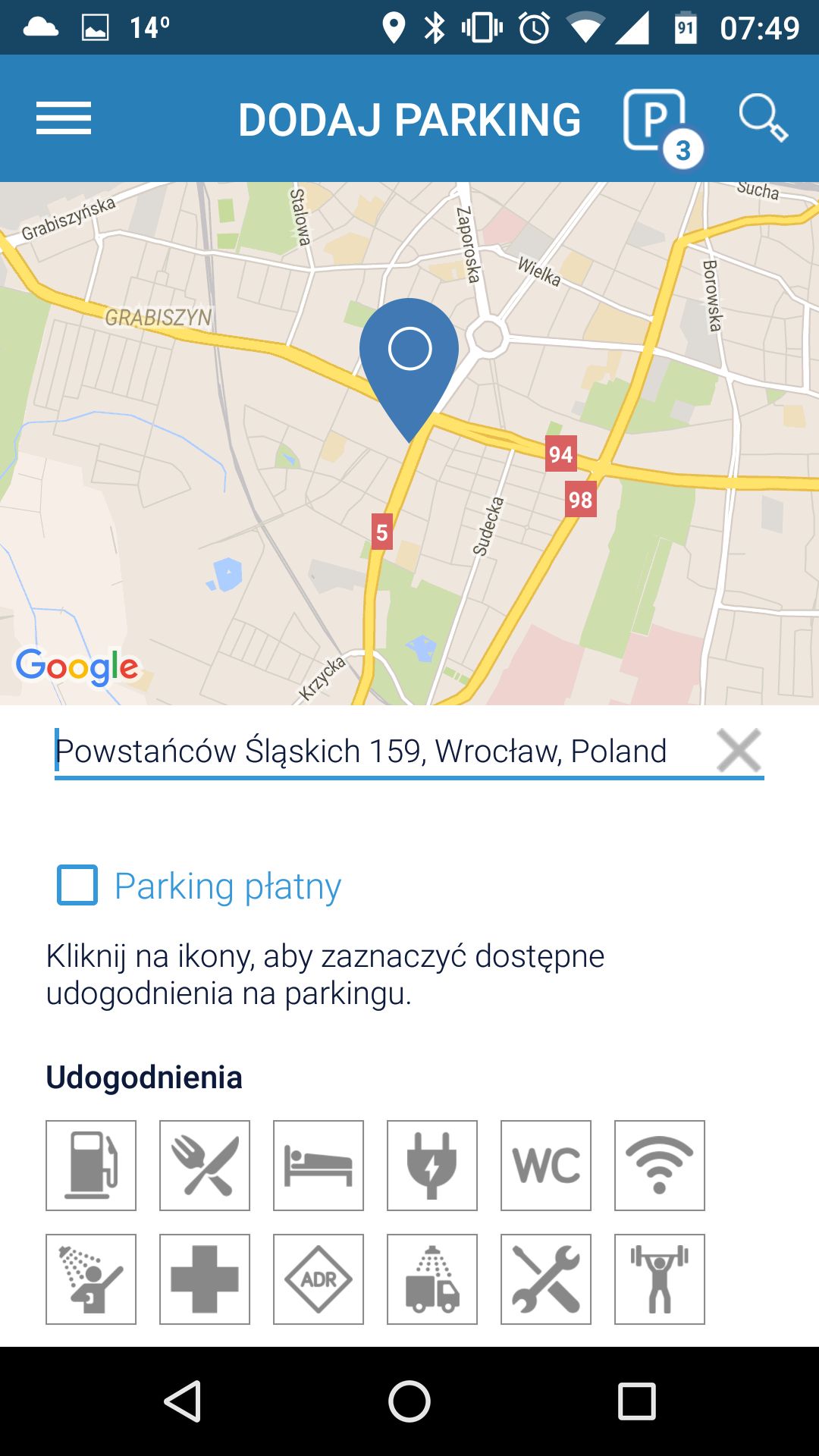
Task: Open the hamburger drawer menu
Action: [x=64, y=118]
